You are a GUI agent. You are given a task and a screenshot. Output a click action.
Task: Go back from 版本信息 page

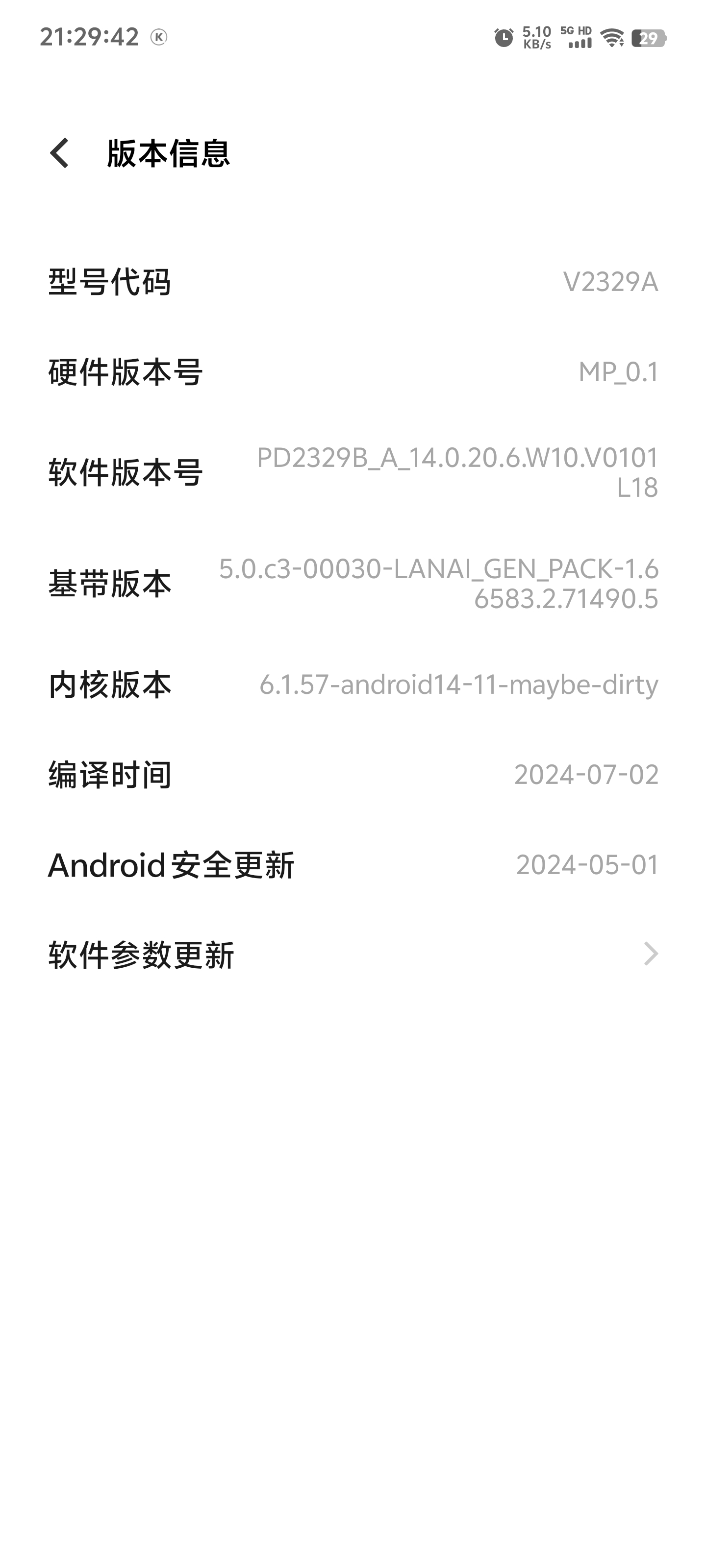[x=60, y=153]
